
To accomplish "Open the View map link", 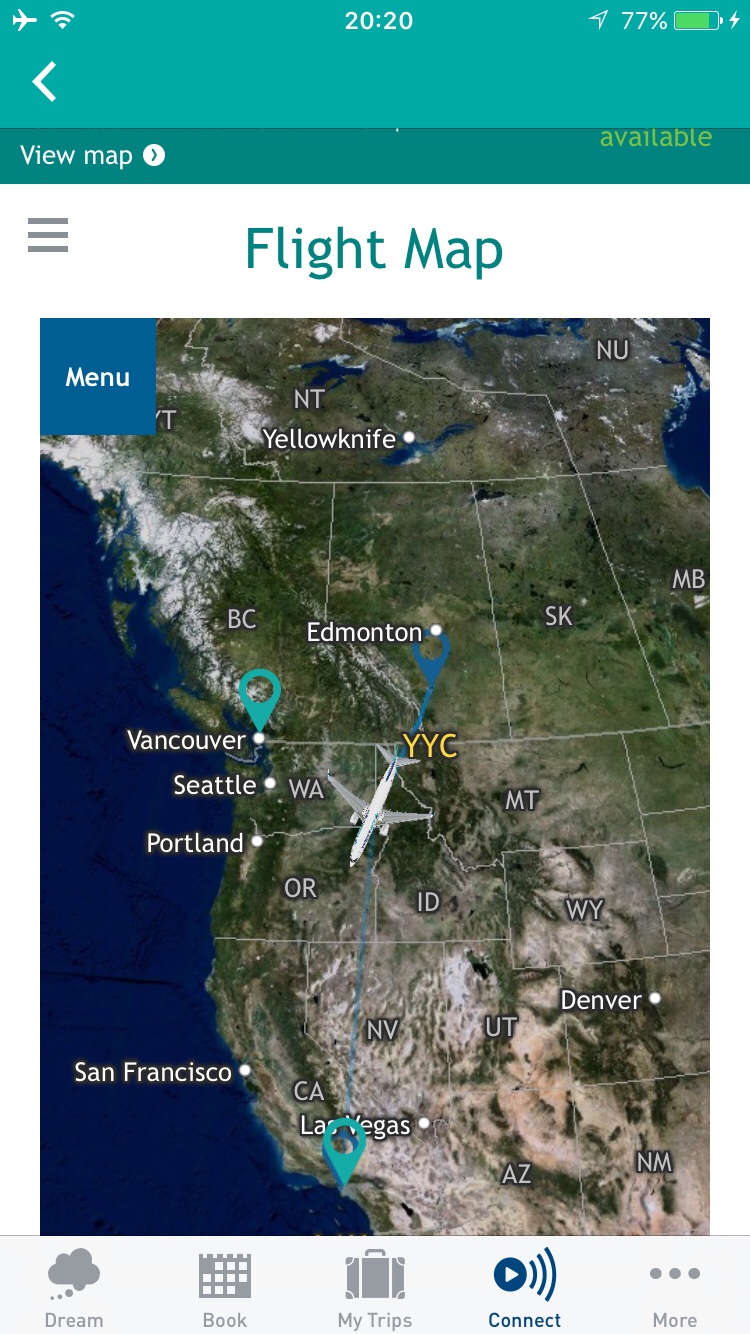I will (x=92, y=156).
